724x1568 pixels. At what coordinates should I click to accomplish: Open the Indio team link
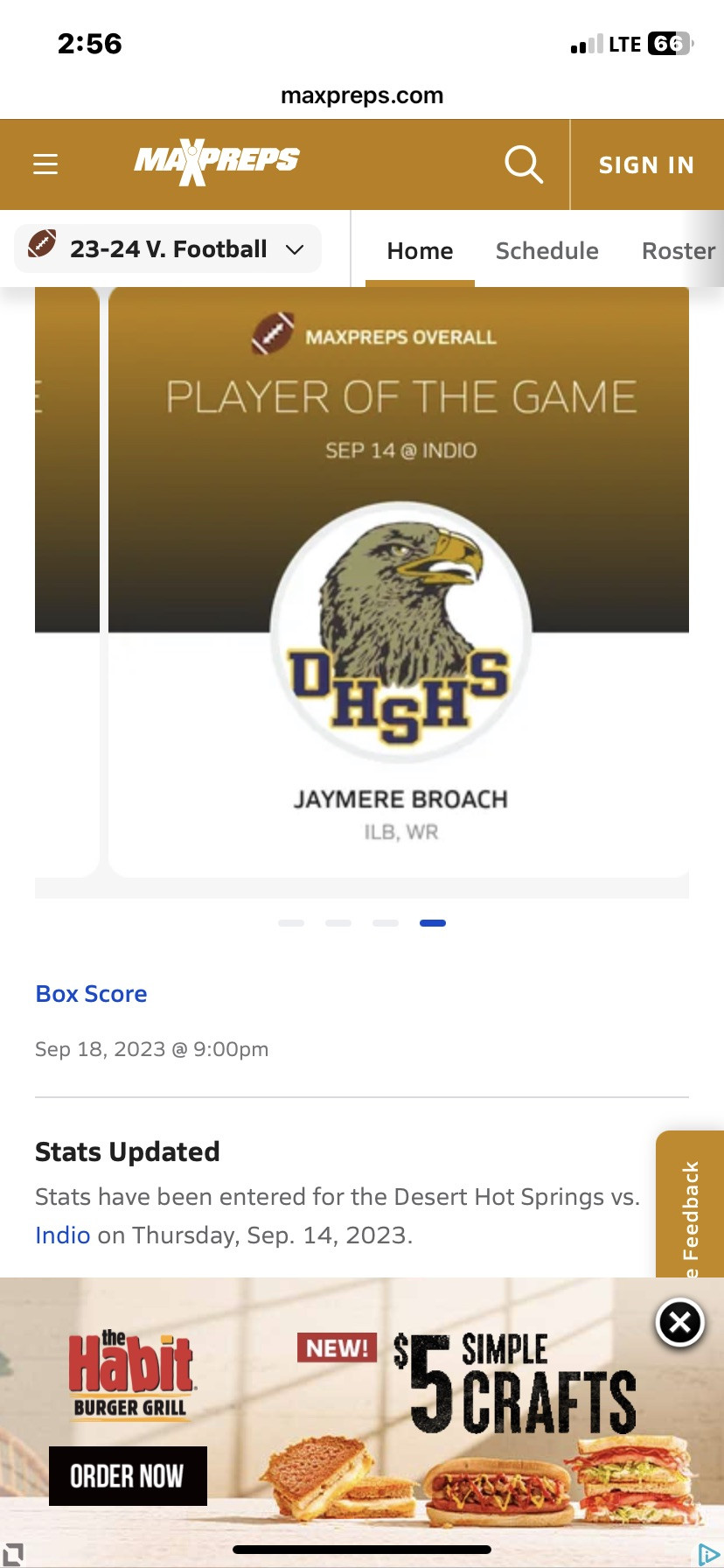pos(63,1235)
